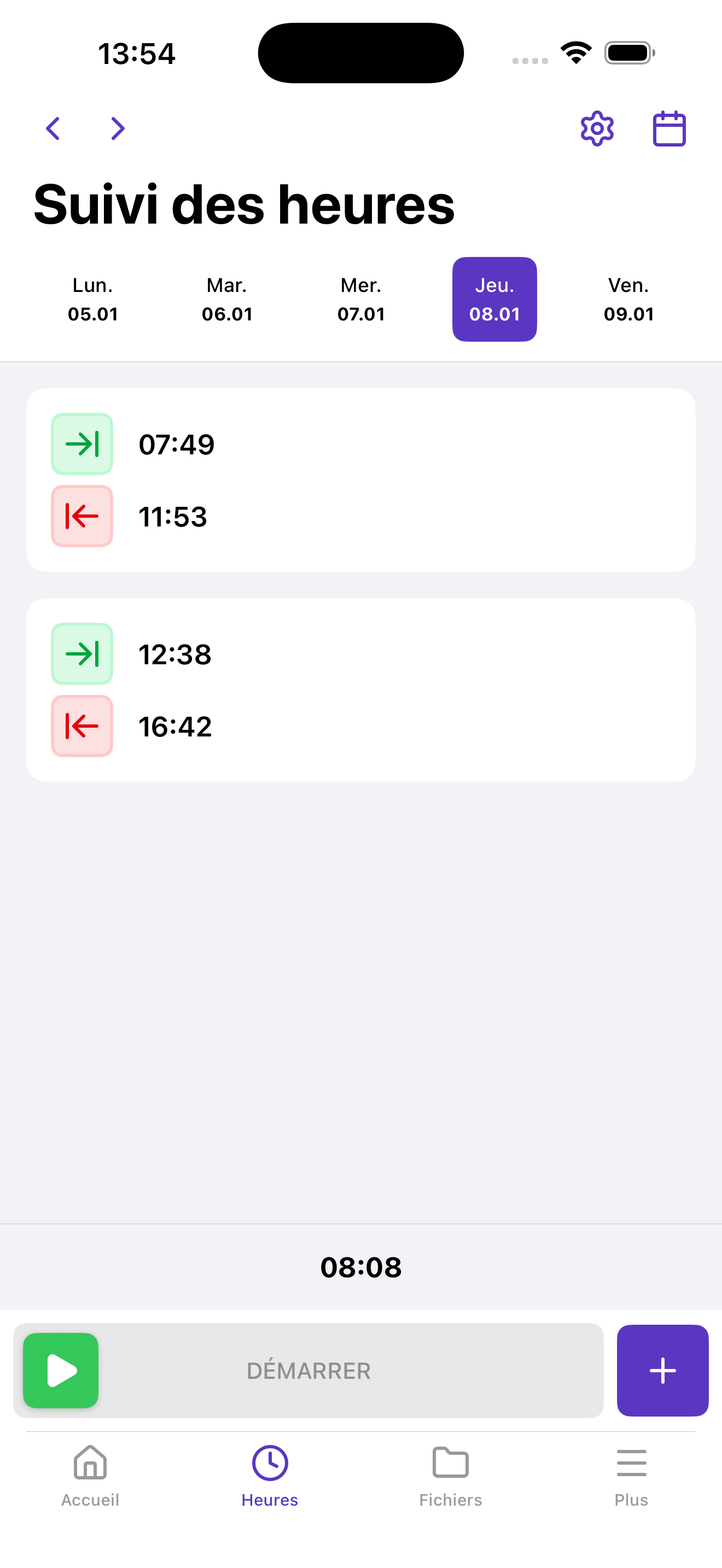Open the settings gear
The width and height of the screenshot is (722, 1568).
tap(597, 128)
